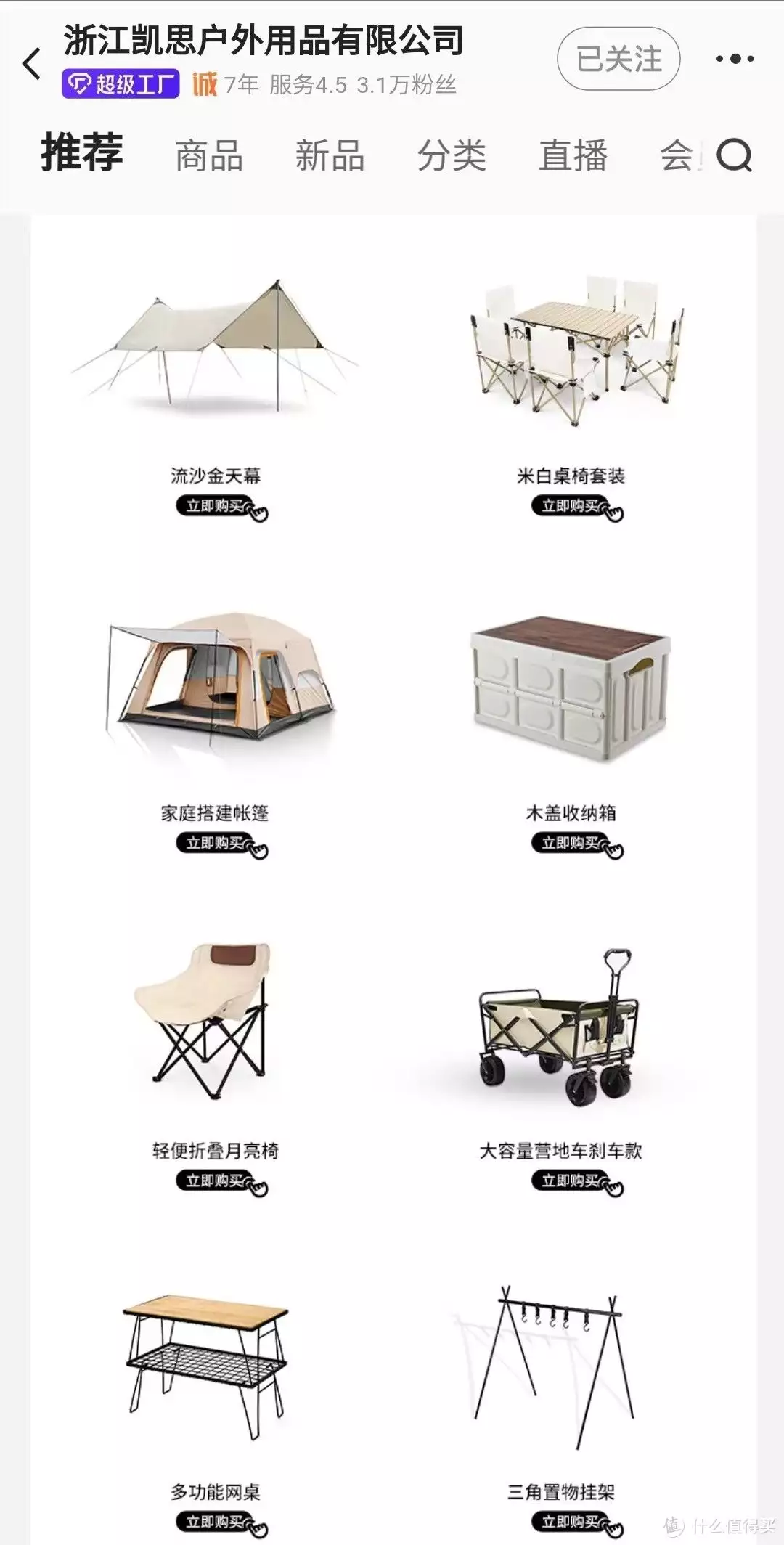
Task: Go back using the arrow icon
Action: pos(32,64)
